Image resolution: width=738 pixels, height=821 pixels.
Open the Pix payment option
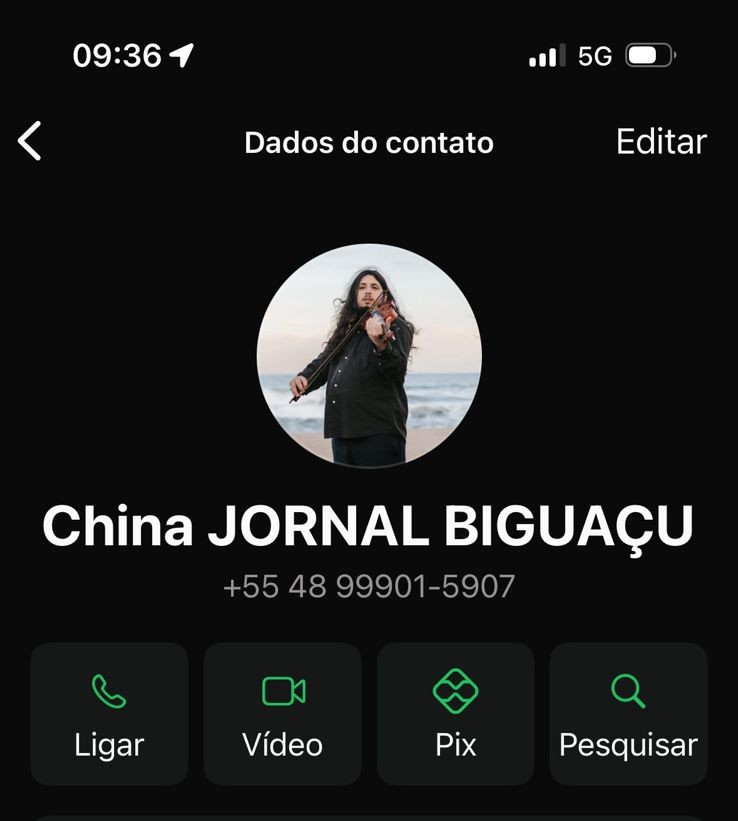tap(455, 713)
